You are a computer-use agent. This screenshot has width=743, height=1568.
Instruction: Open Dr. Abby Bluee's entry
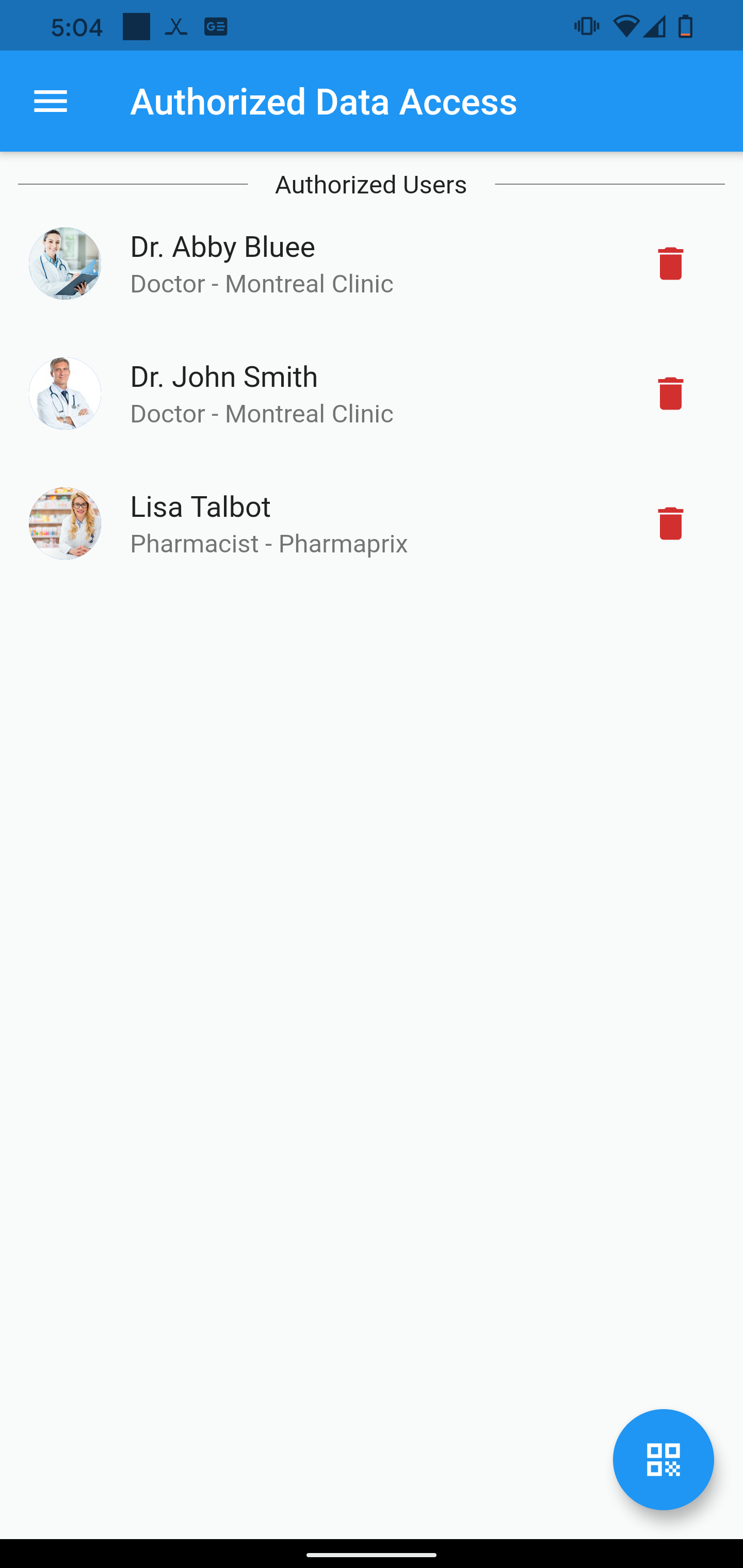point(262,264)
